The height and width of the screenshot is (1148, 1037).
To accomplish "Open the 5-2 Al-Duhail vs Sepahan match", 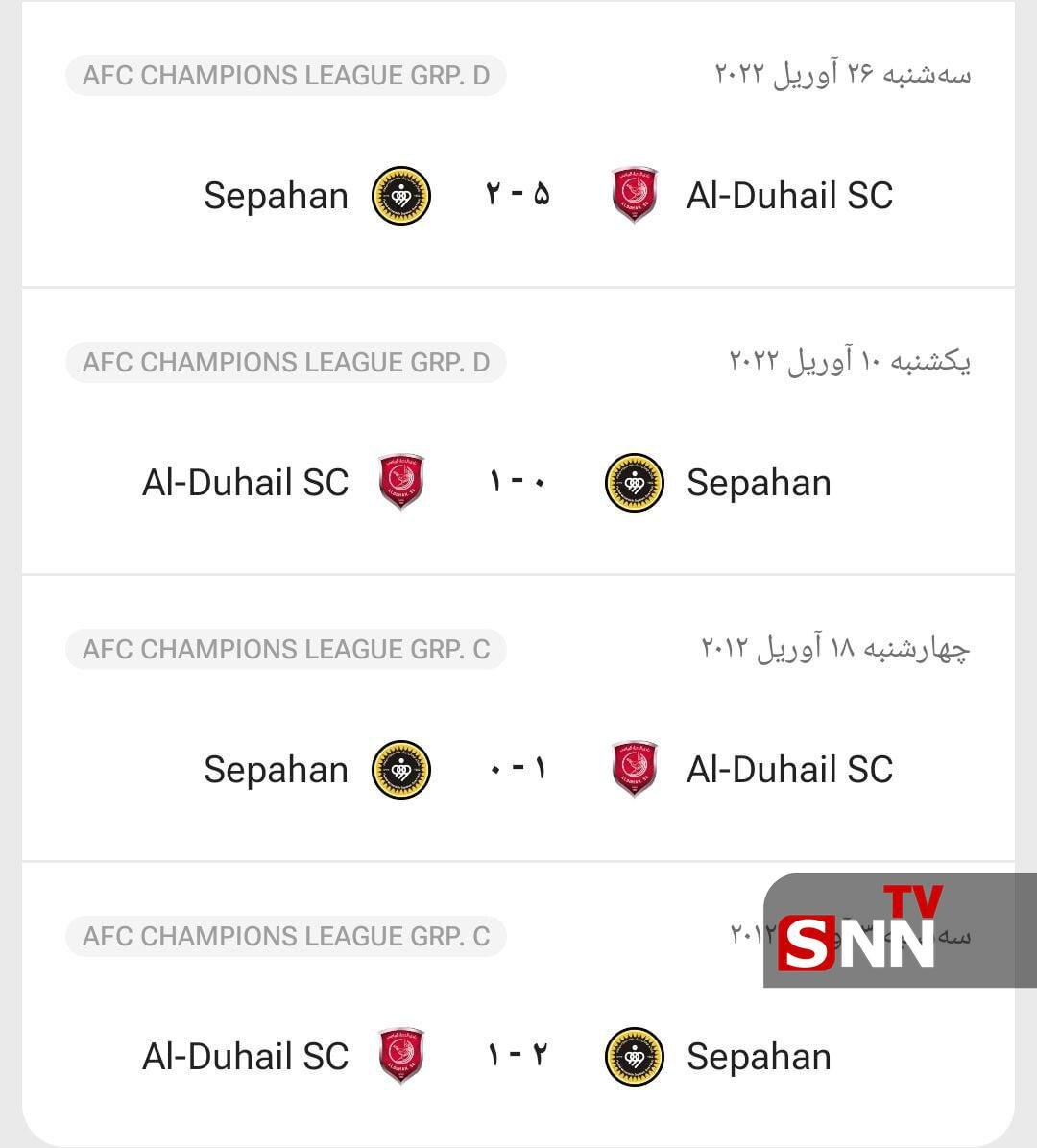I will point(518,195).
